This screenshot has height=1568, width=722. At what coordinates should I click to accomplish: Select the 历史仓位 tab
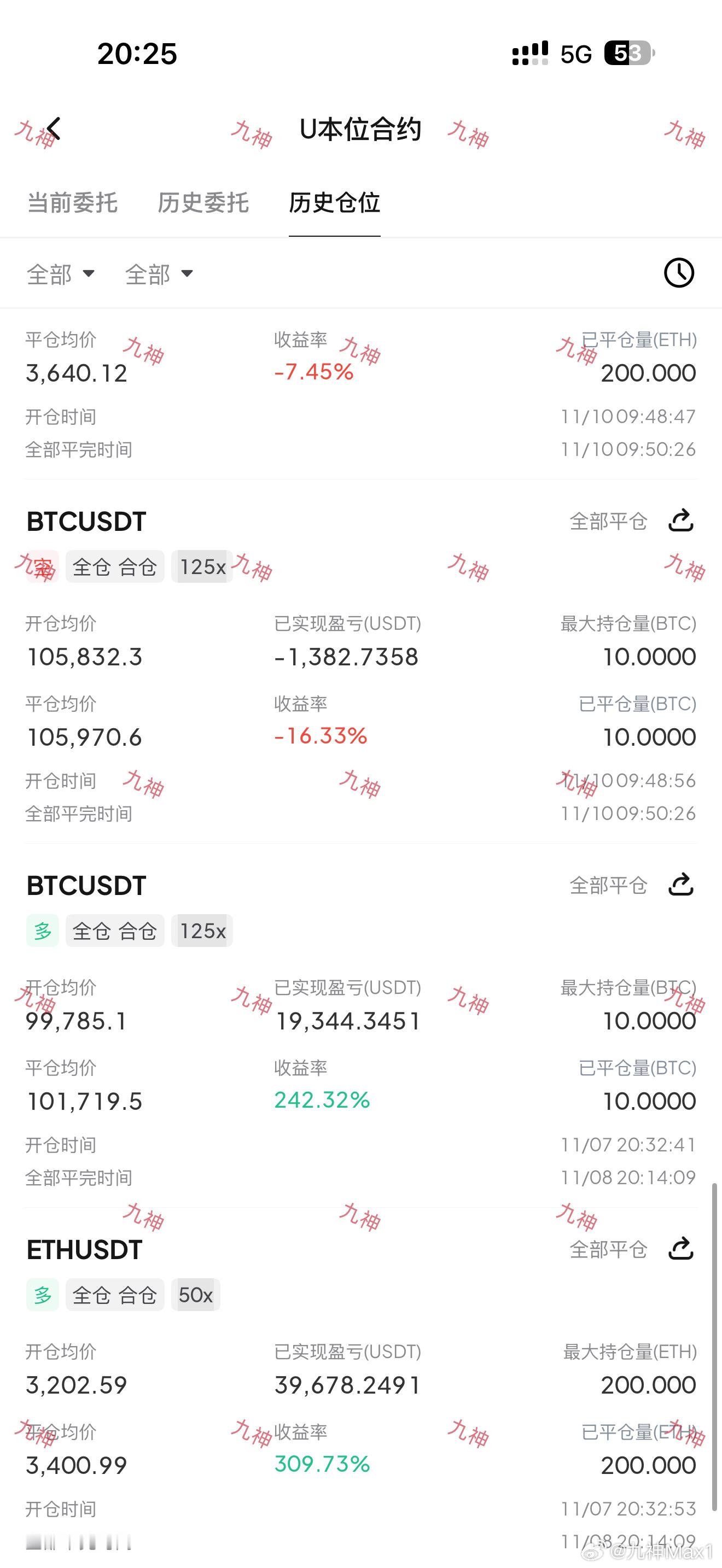coord(334,203)
